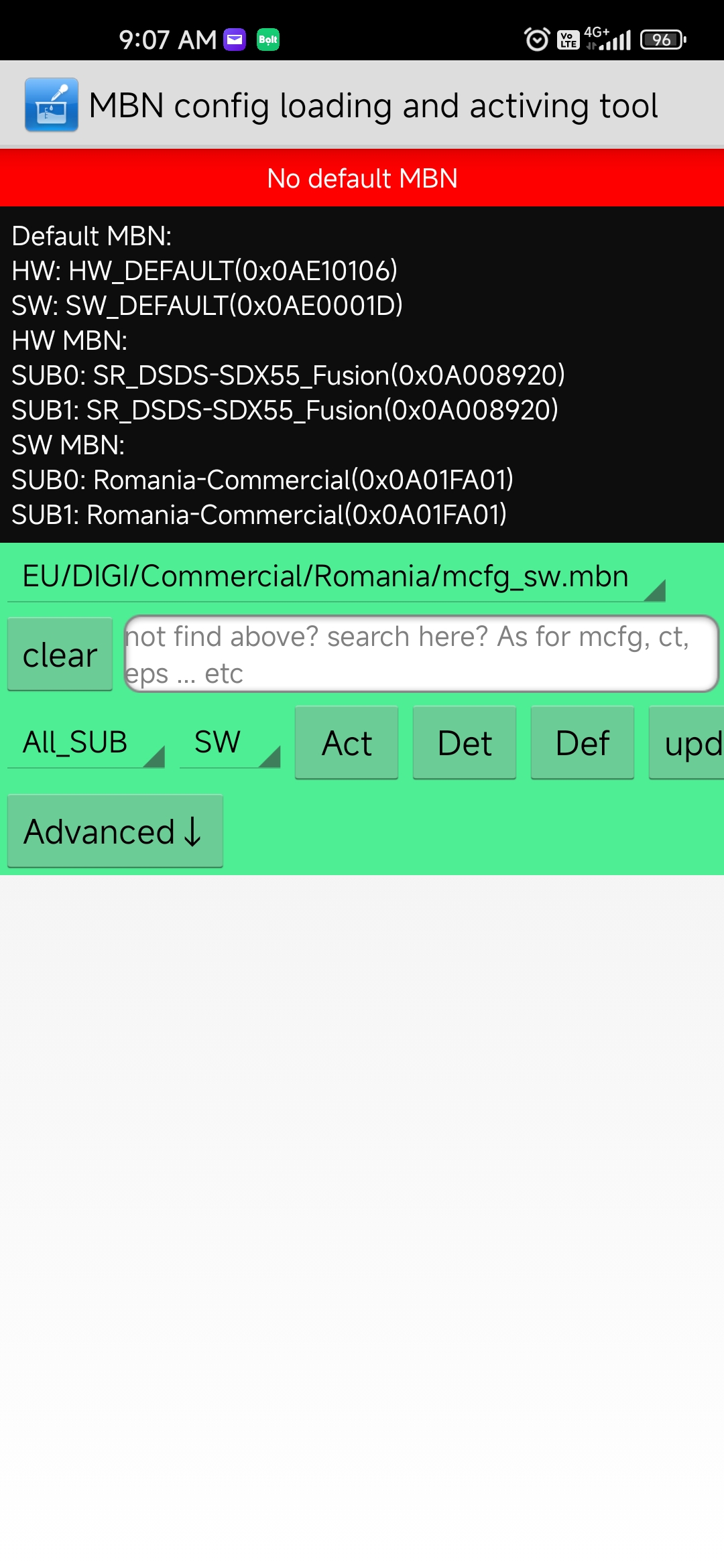Open the SW type dropdown

click(230, 742)
